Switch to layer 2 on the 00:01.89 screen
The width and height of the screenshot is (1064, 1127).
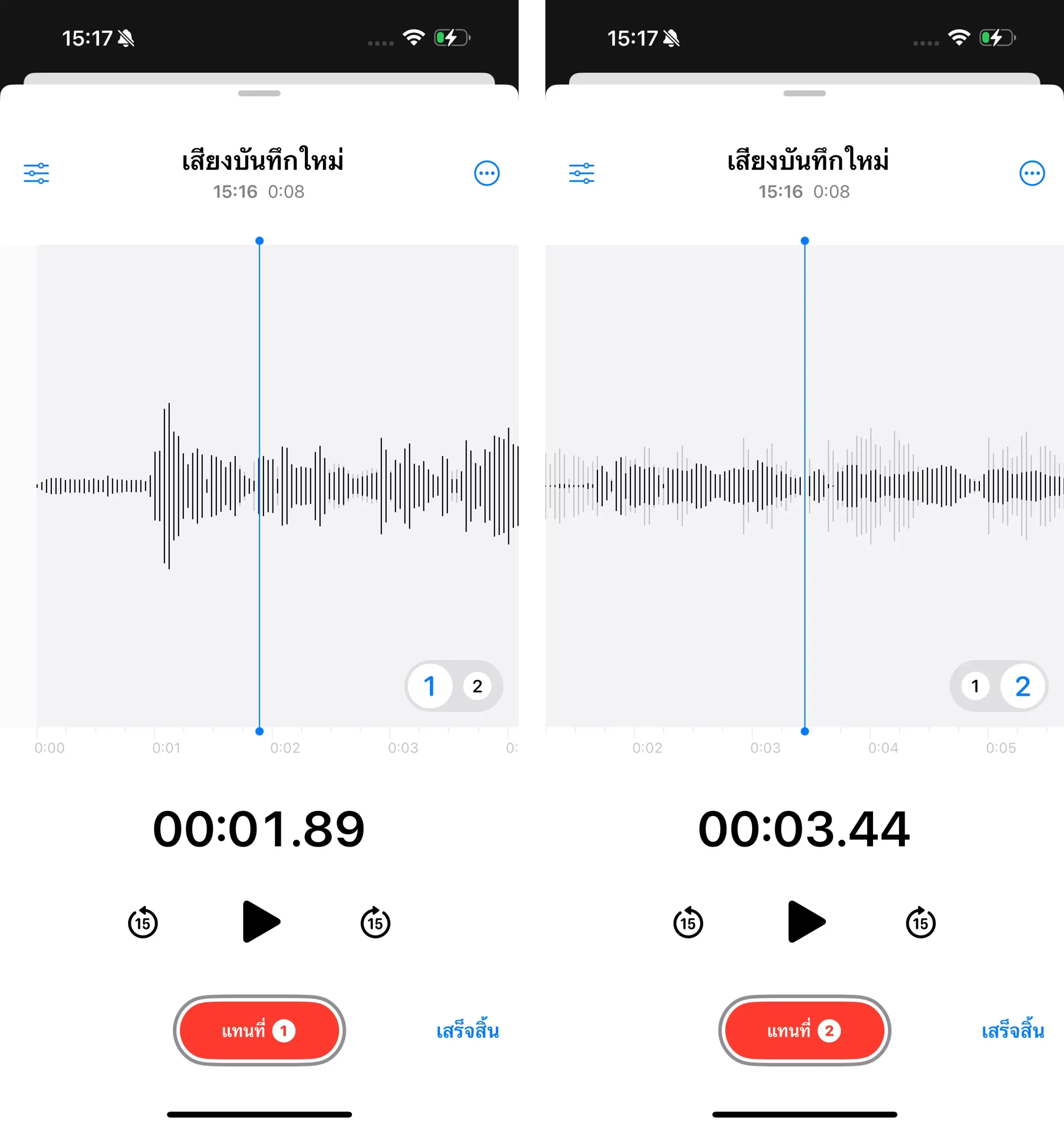click(477, 686)
